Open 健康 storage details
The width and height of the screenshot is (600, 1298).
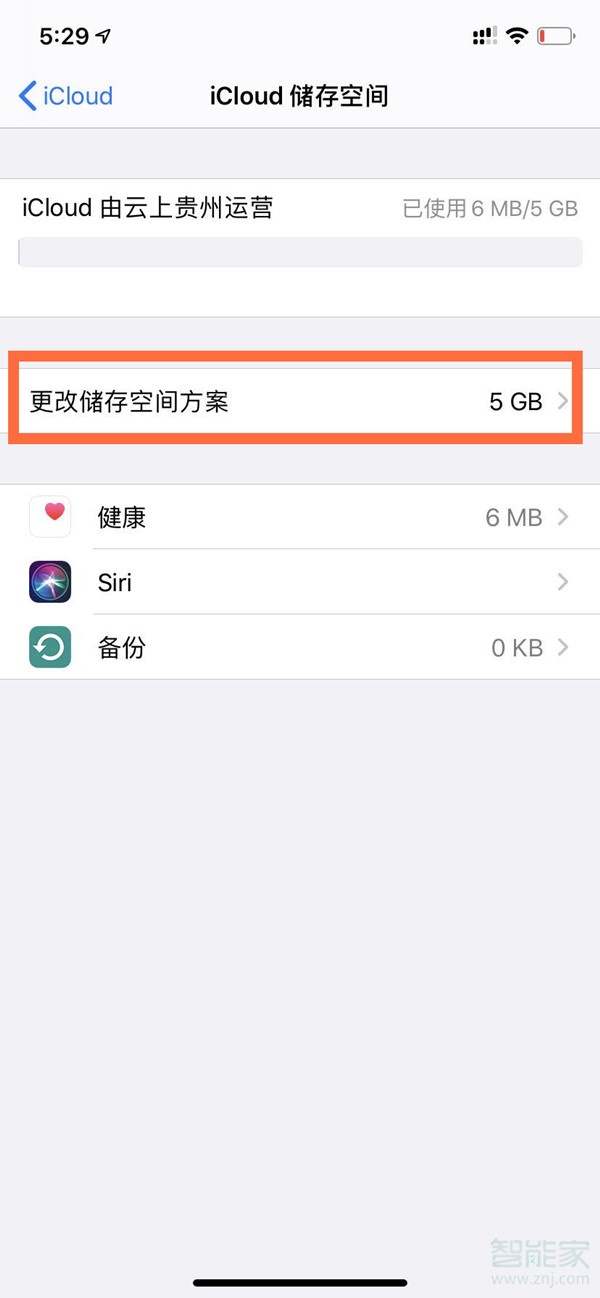(300, 517)
